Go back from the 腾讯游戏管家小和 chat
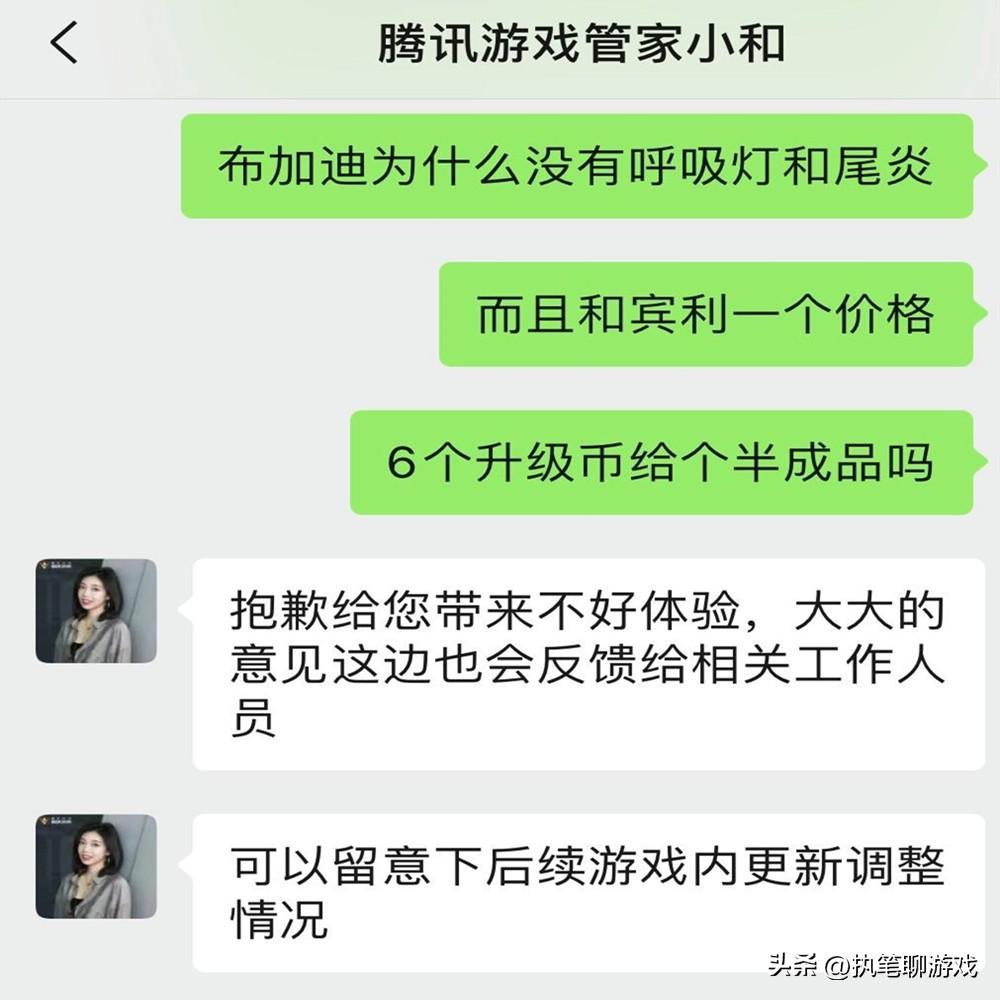 pos(63,45)
